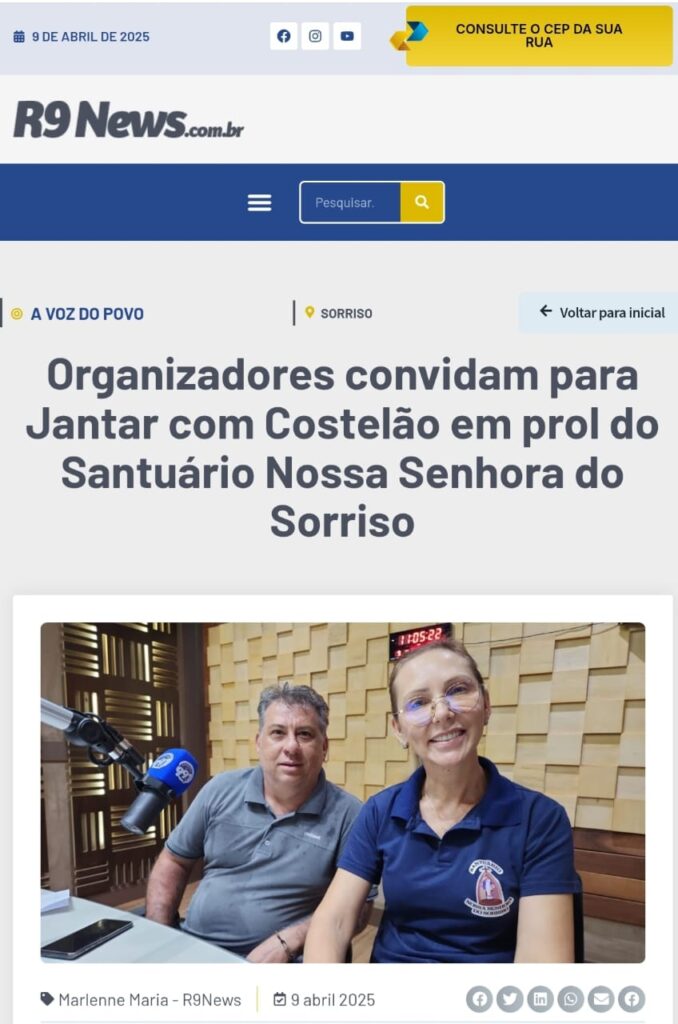The width and height of the screenshot is (678, 1024).
Task: Tap the Pesquisar search field
Action: tap(350, 203)
